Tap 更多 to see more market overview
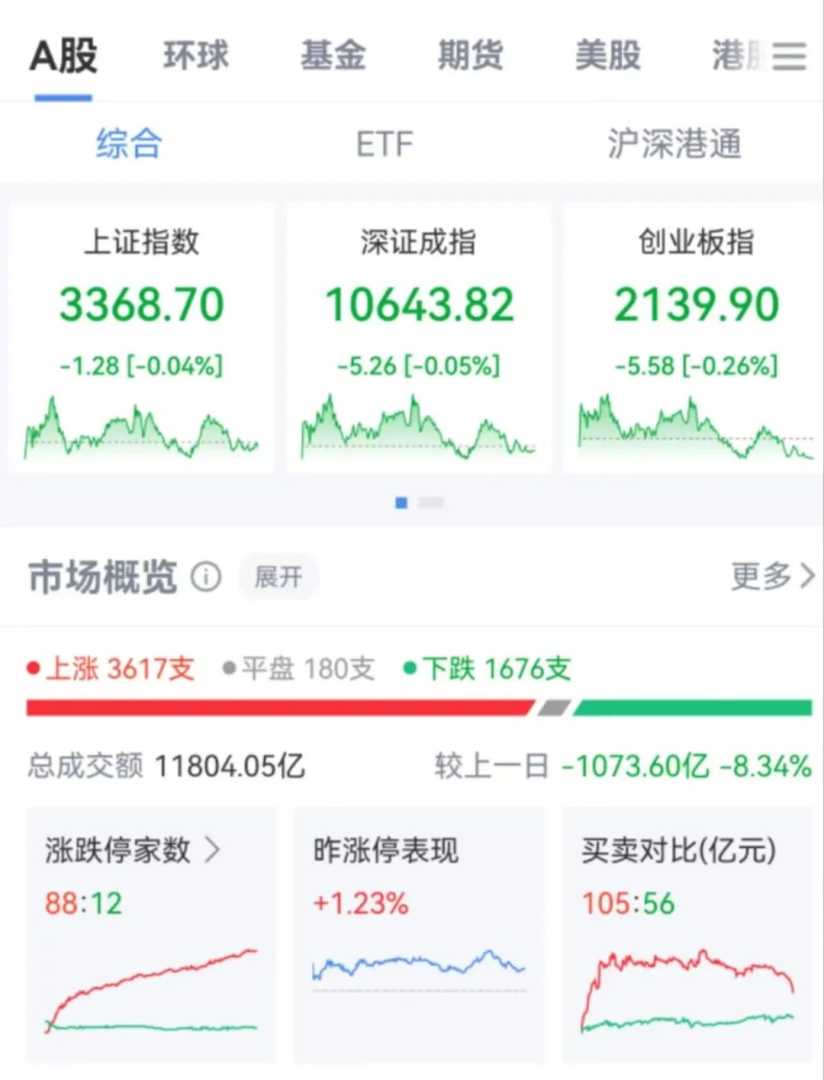This screenshot has height=1080, width=824. [x=772, y=576]
